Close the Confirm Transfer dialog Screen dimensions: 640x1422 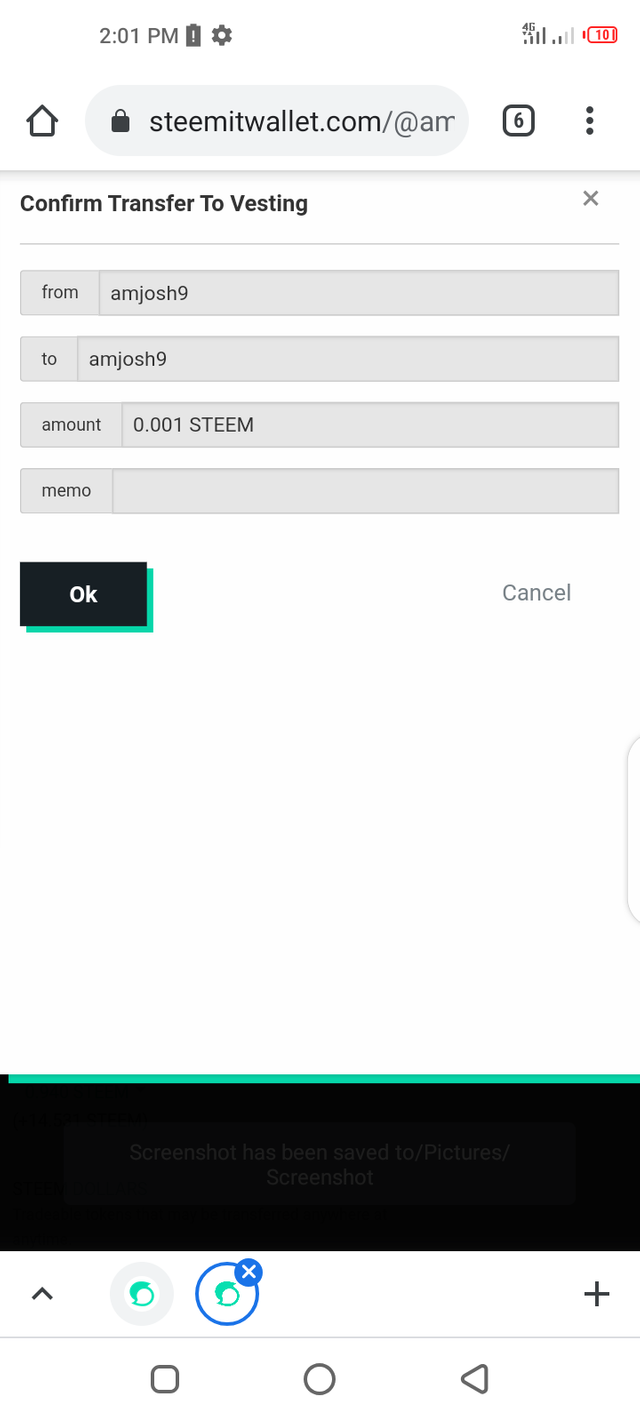590,198
